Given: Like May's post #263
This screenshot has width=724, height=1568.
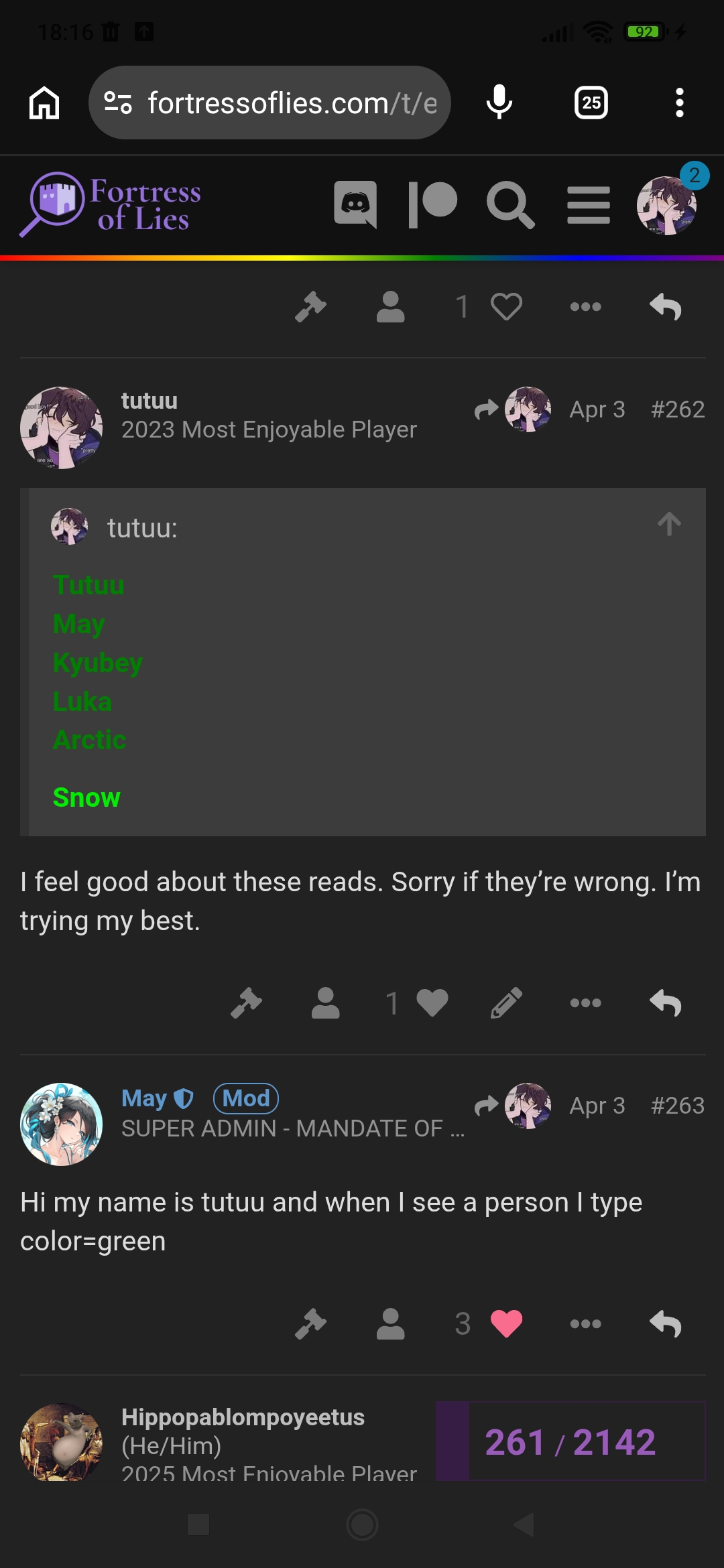Looking at the screenshot, I should pyautogui.click(x=506, y=1323).
